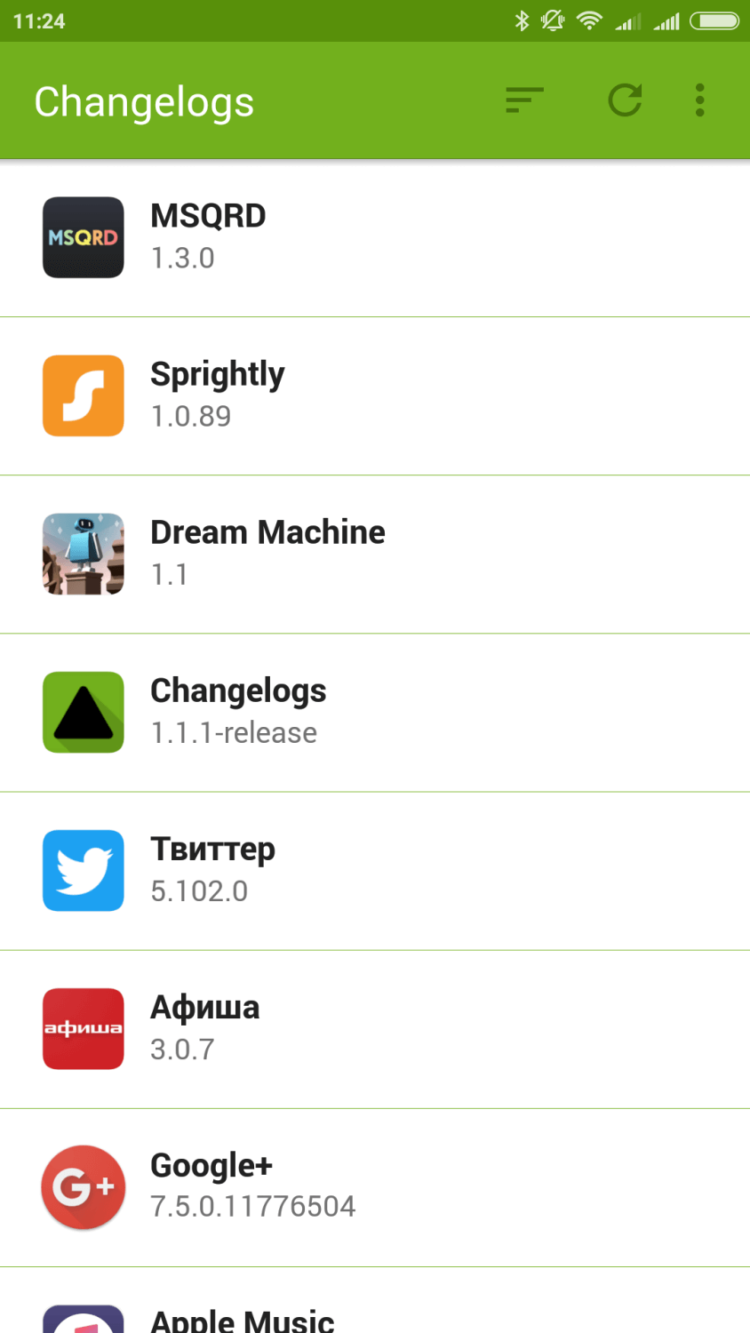Tap the refresh icon to reload changelogs
The height and width of the screenshot is (1333, 750).
pyautogui.click(x=624, y=100)
